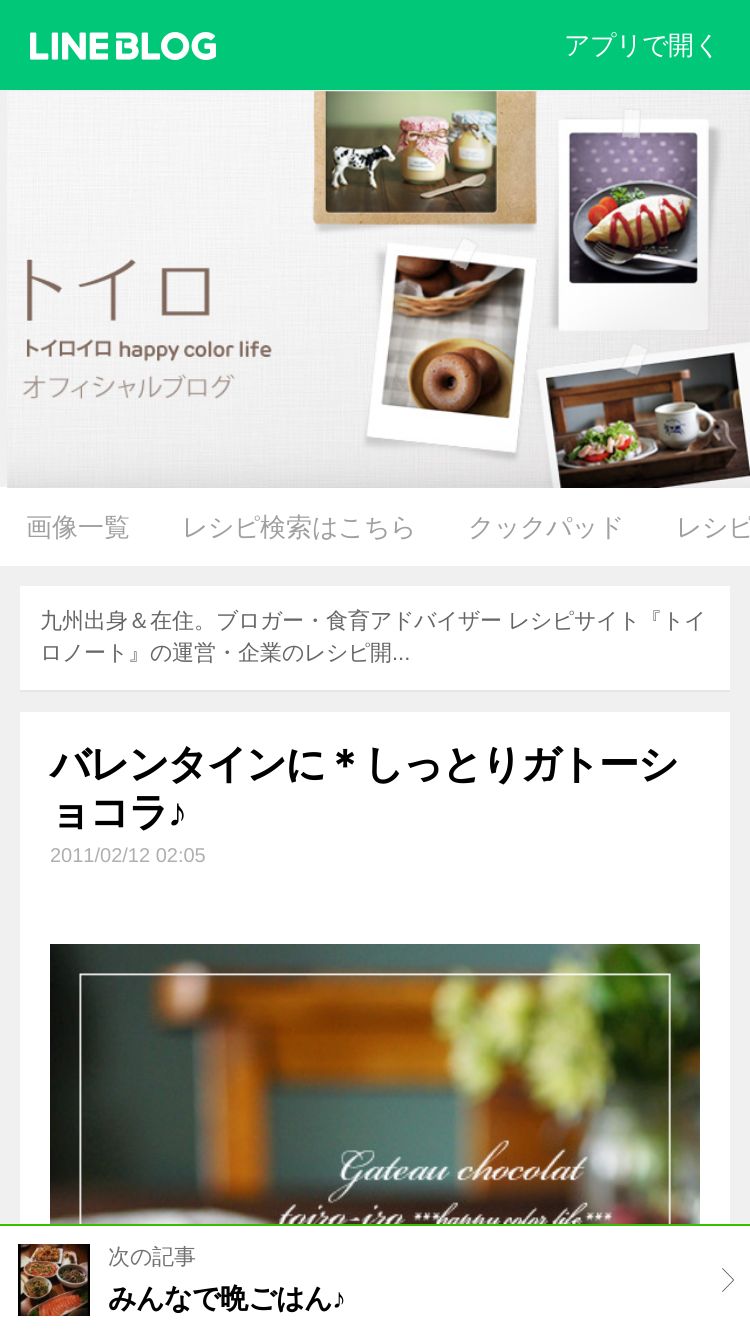The image size is (750, 1334).
Task: Expand the blogger profile description
Action: pos(375,637)
